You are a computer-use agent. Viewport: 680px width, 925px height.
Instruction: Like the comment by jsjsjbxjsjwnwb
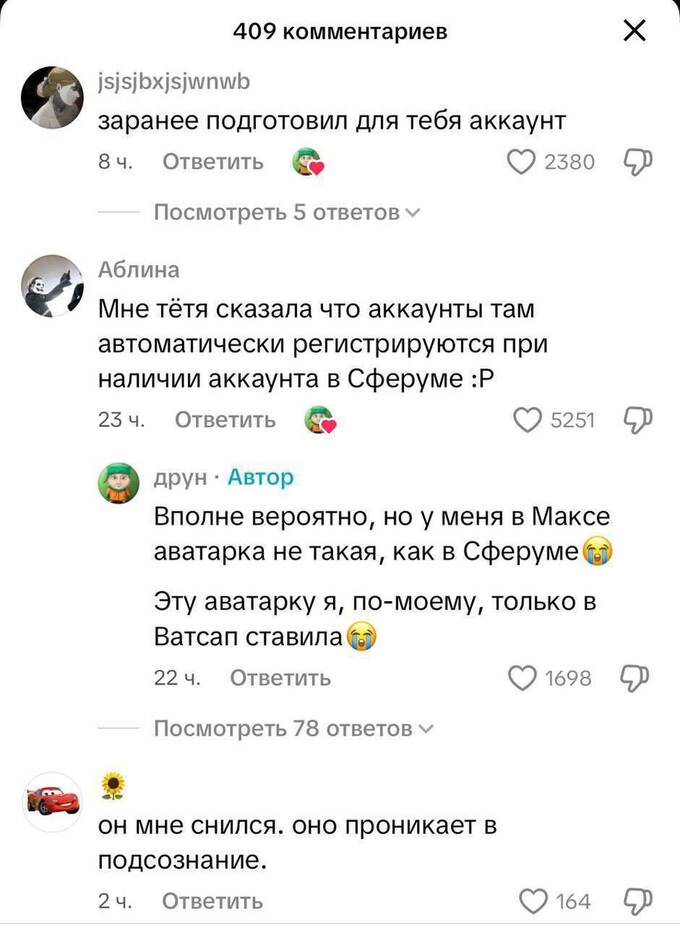click(x=522, y=162)
